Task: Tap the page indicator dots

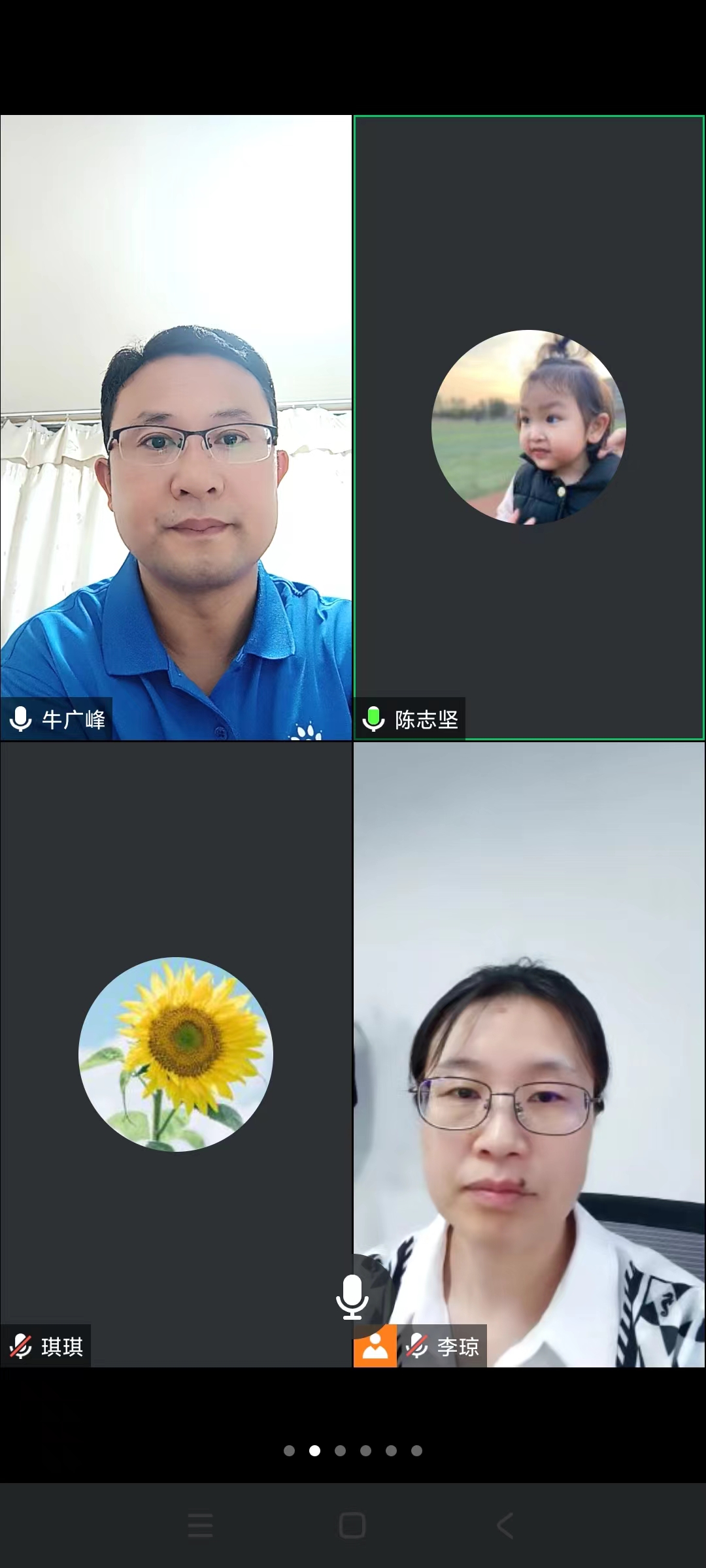Action: pyautogui.click(x=353, y=1450)
